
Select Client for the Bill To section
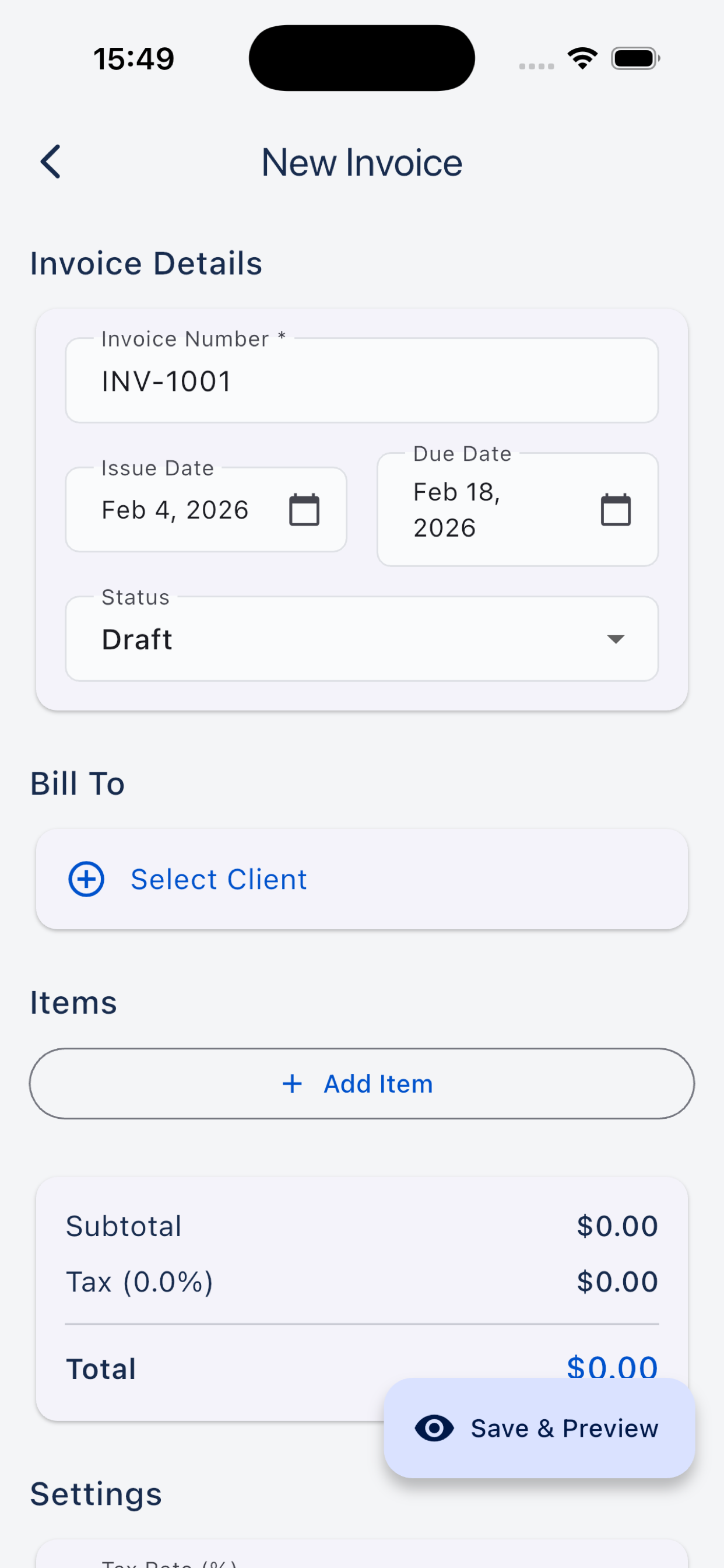(218, 878)
